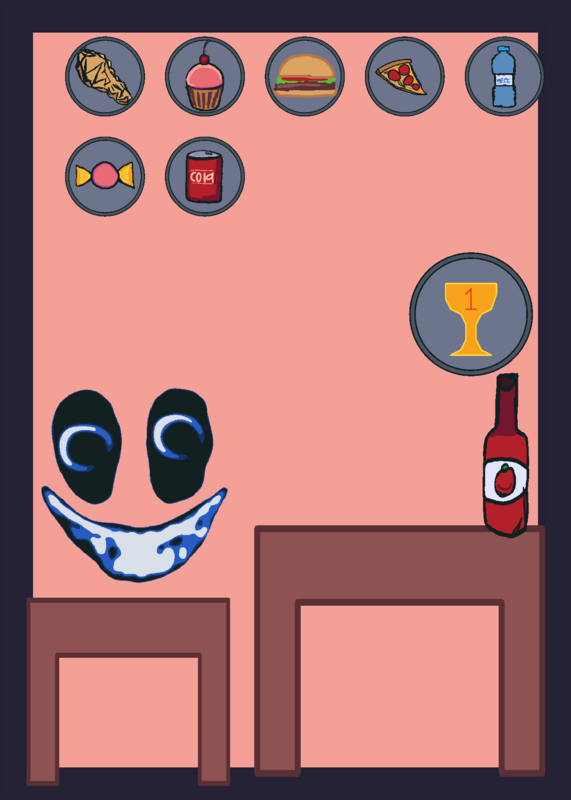Choose the wrapped candy
This screenshot has width=571, height=800.
click(x=105, y=176)
